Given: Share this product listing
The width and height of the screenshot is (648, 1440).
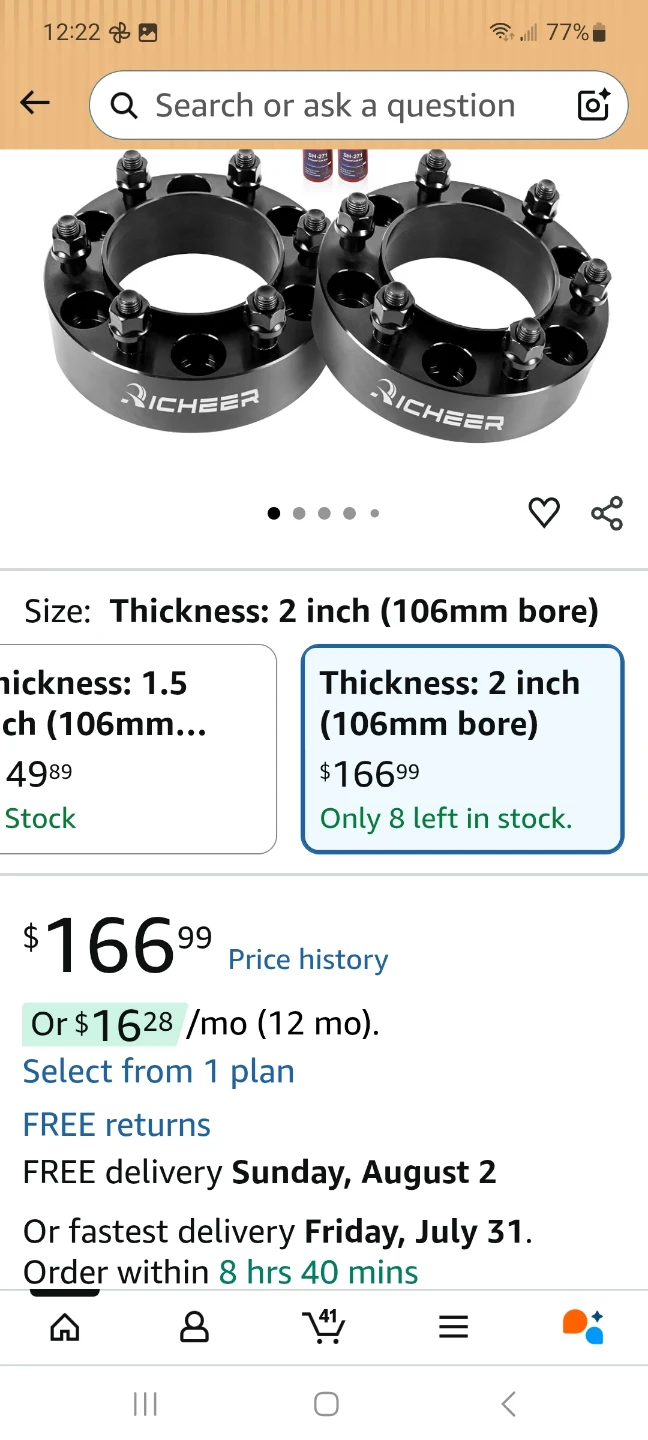Looking at the screenshot, I should [607, 513].
